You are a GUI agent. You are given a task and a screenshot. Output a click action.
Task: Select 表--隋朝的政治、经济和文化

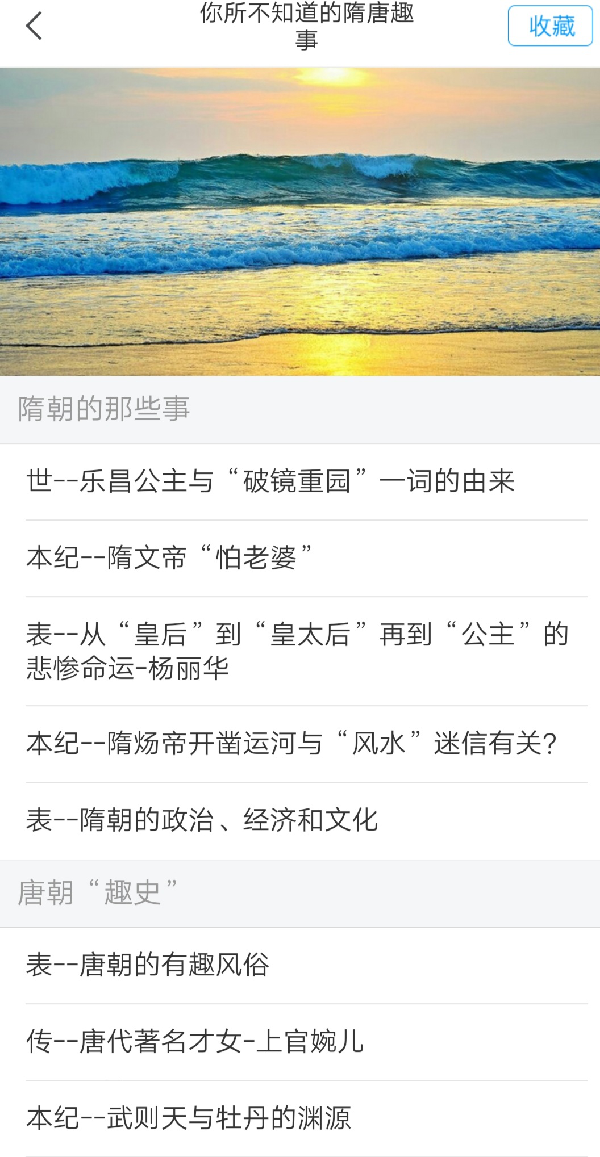pyautogui.click(x=202, y=820)
